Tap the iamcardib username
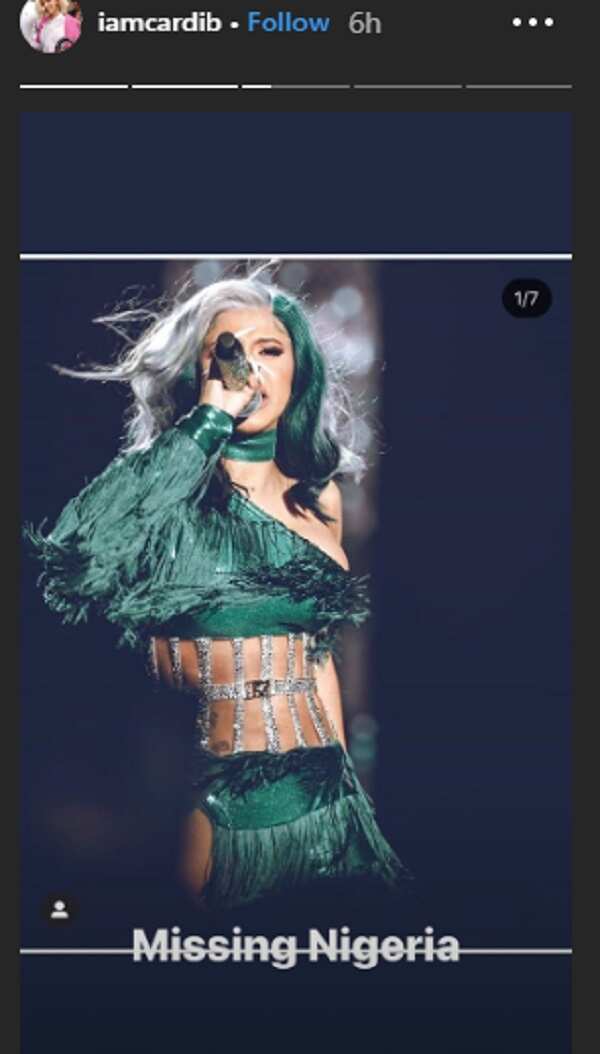This screenshot has width=600, height=1054. pyautogui.click(x=159, y=22)
